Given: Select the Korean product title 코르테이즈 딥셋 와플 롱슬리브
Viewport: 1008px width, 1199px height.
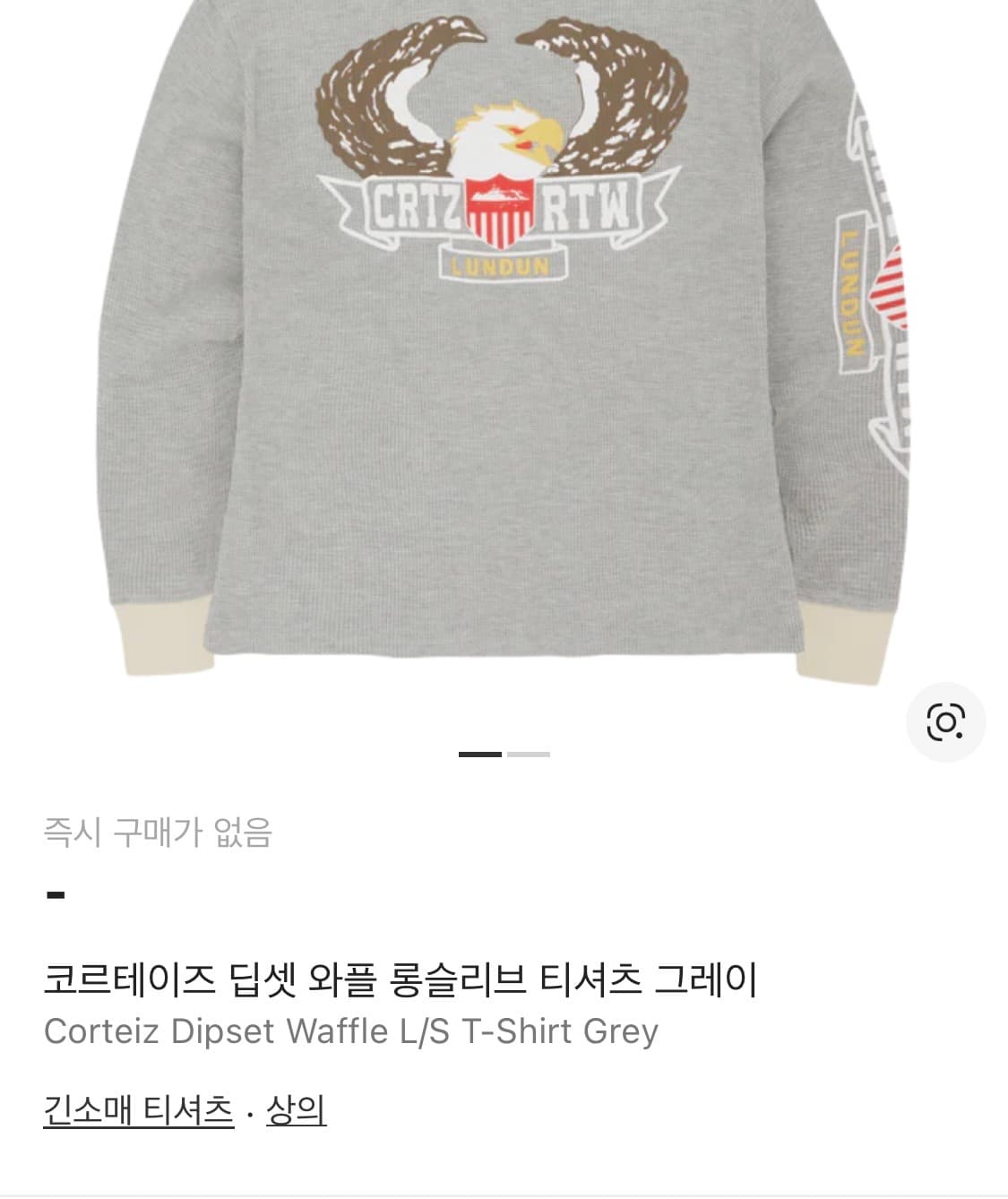Looking at the screenshot, I should coord(401,980).
